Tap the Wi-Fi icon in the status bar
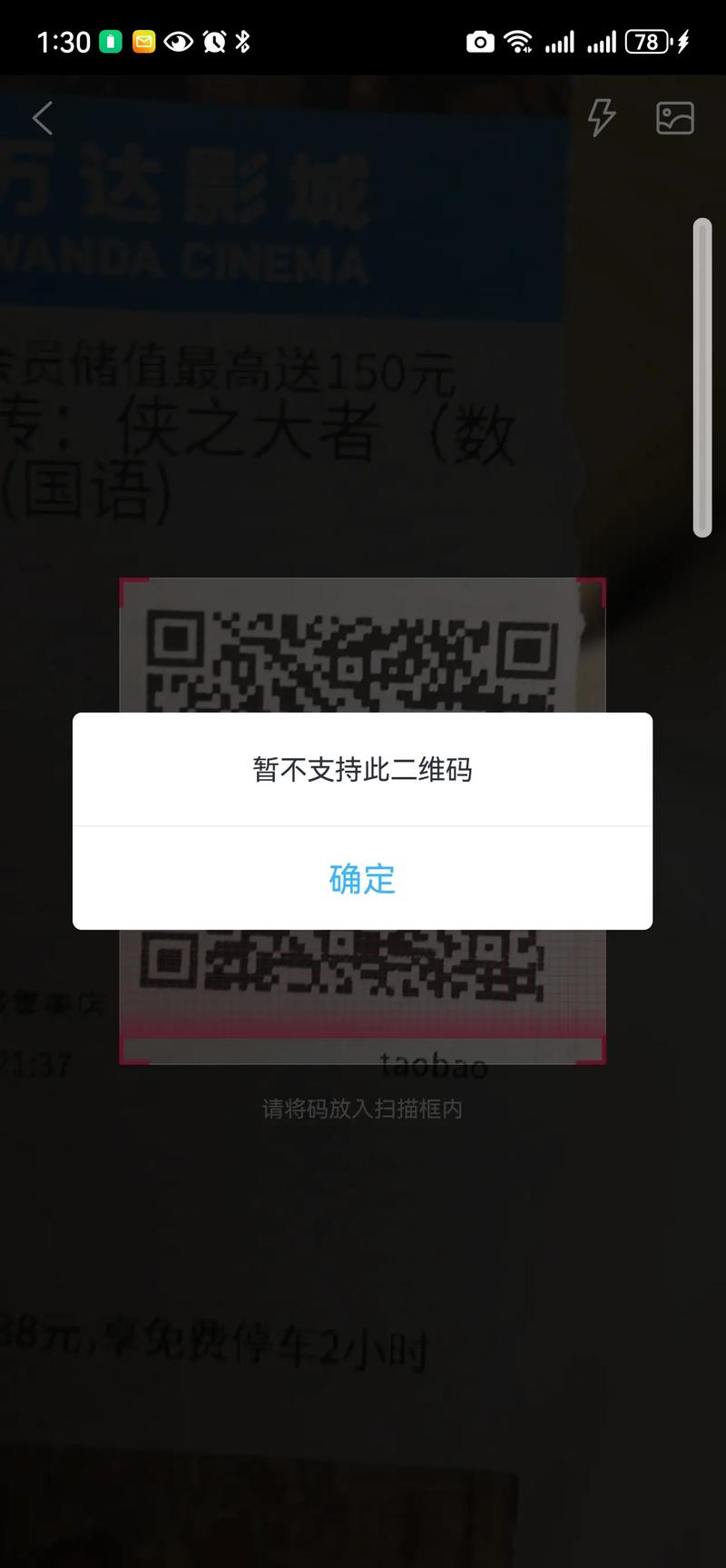The width and height of the screenshot is (726, 1568). tap(519, 41)
